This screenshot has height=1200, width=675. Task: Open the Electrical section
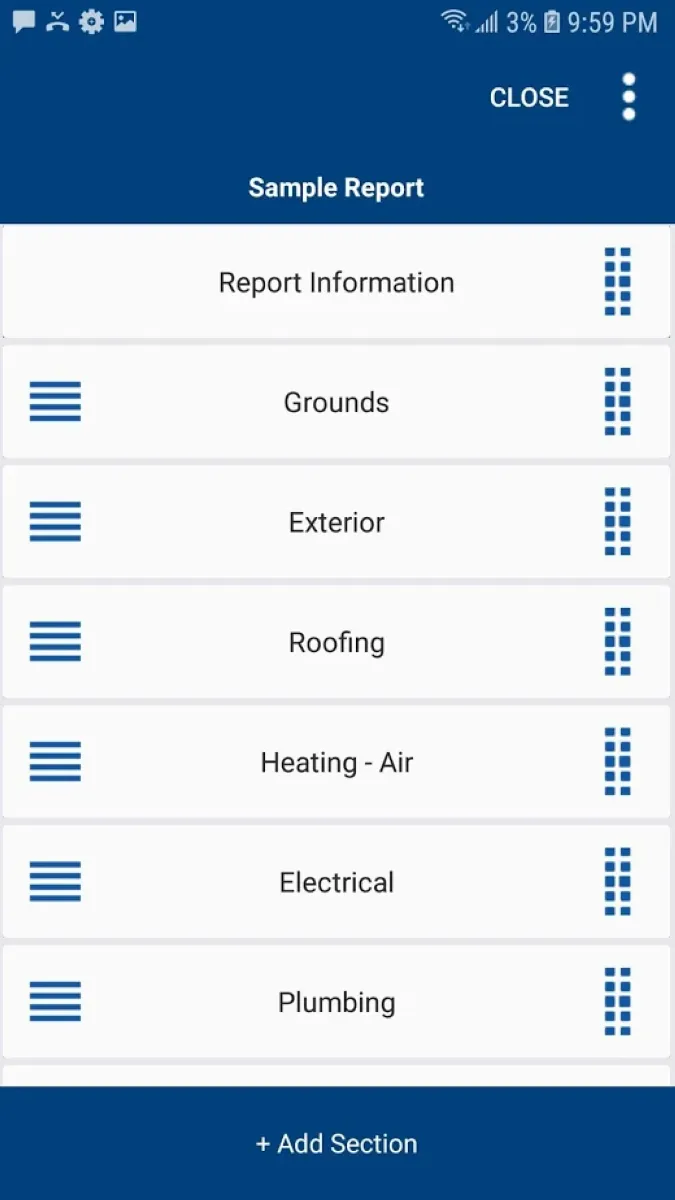coord(336,883)
